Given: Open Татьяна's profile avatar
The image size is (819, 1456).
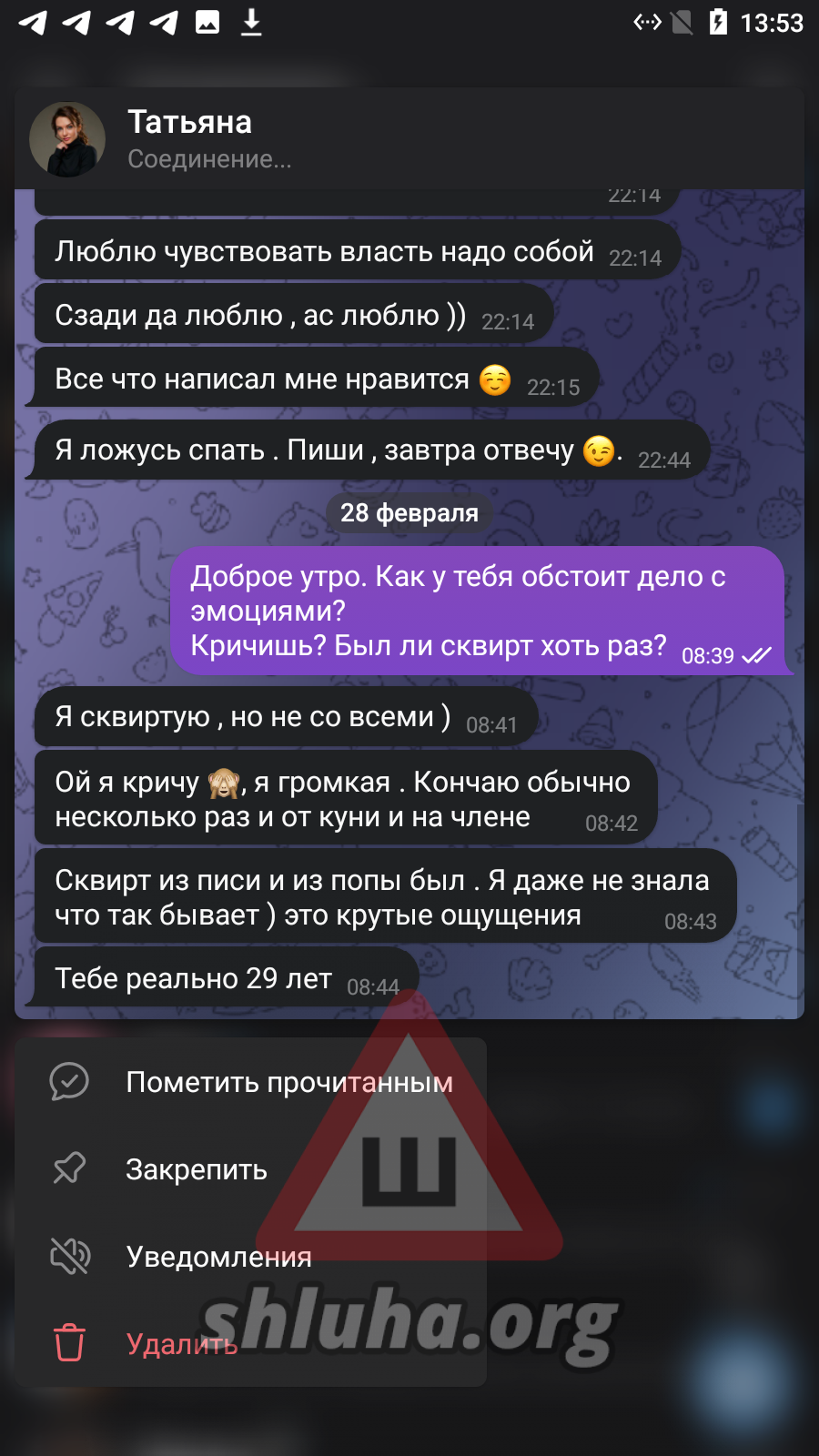Looking at the screenshot, I should (x=67, y=139).
